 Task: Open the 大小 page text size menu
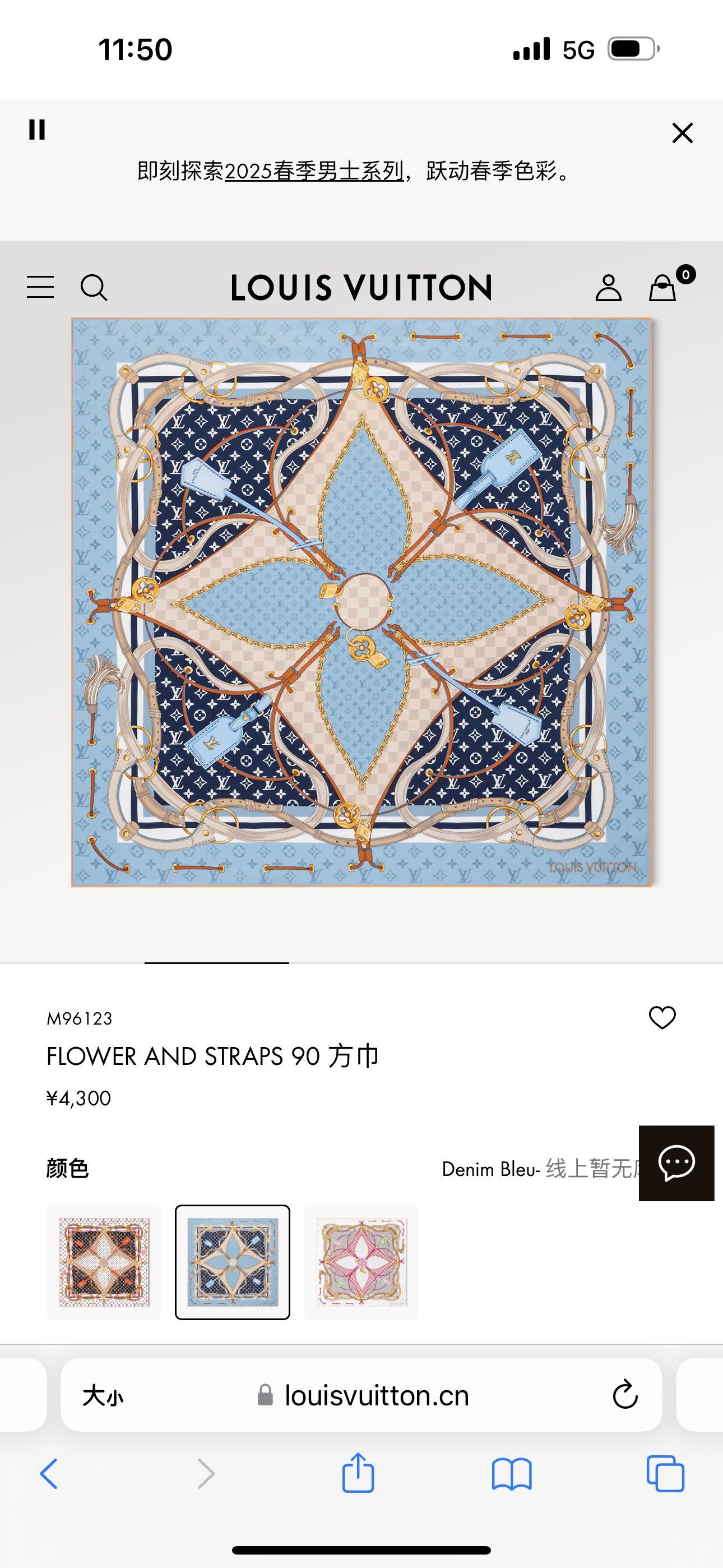coord(102,1396)
